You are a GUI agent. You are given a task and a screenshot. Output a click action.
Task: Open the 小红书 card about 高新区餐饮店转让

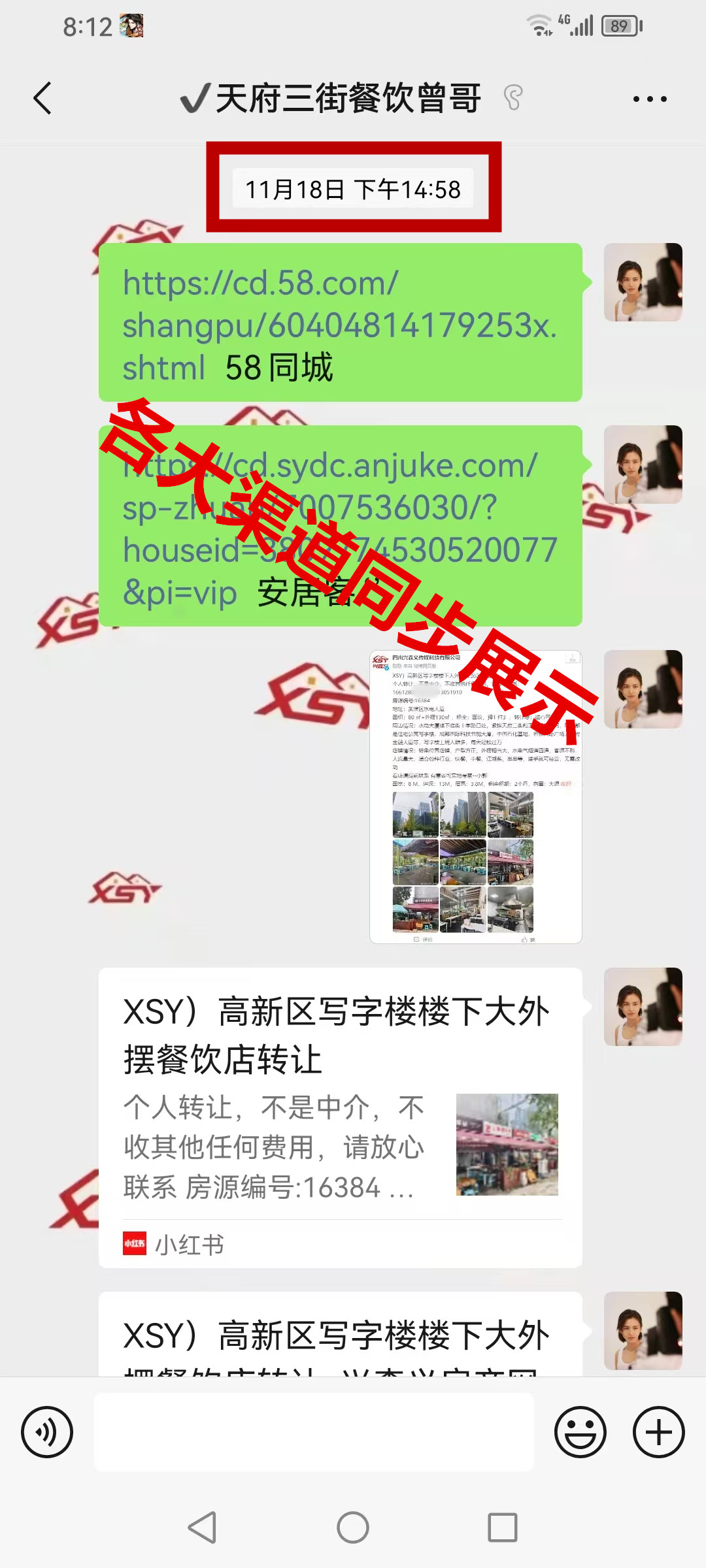tap(340, 1117)
